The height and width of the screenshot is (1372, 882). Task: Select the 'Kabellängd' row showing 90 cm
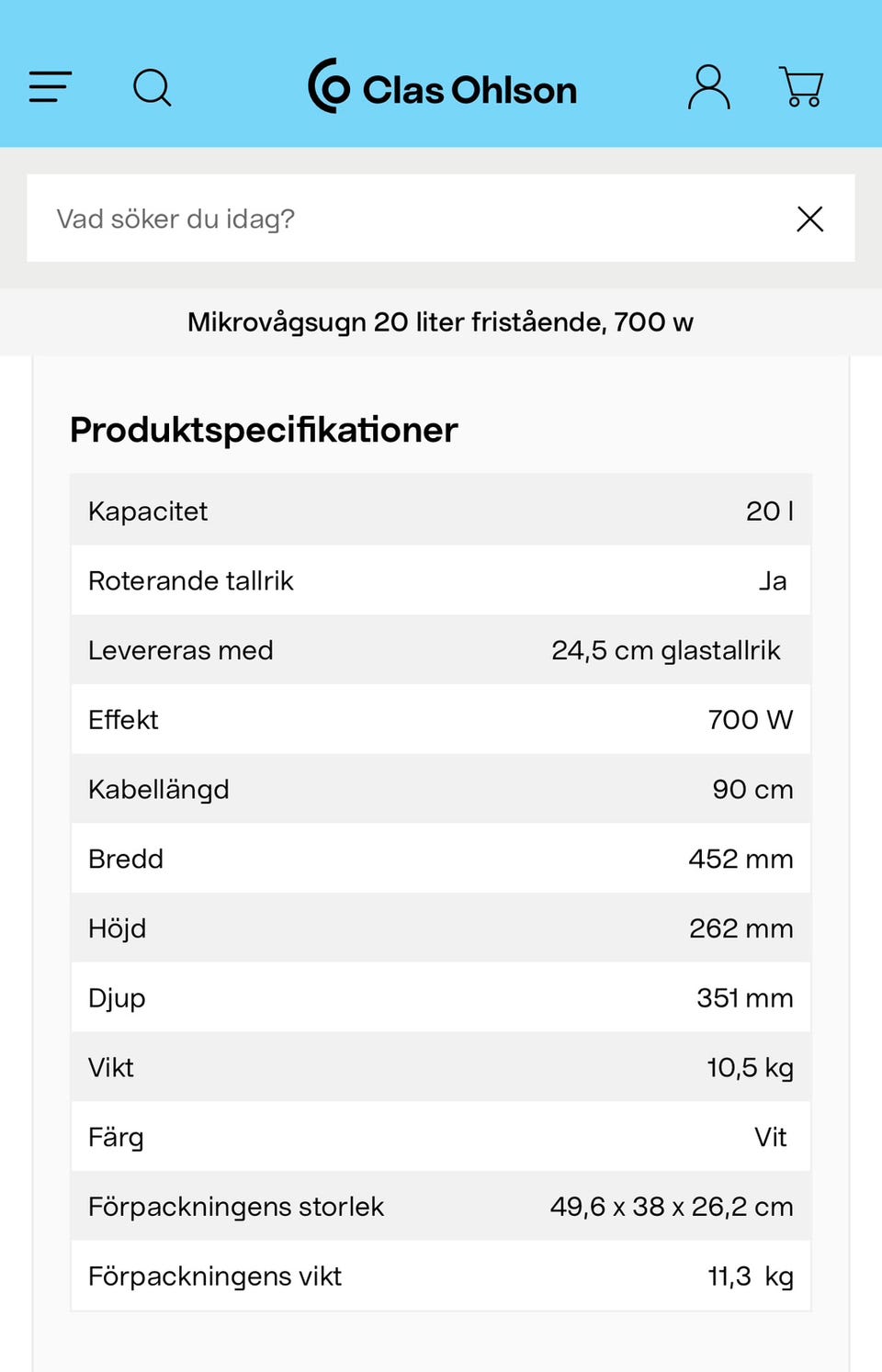click(440, 789)
